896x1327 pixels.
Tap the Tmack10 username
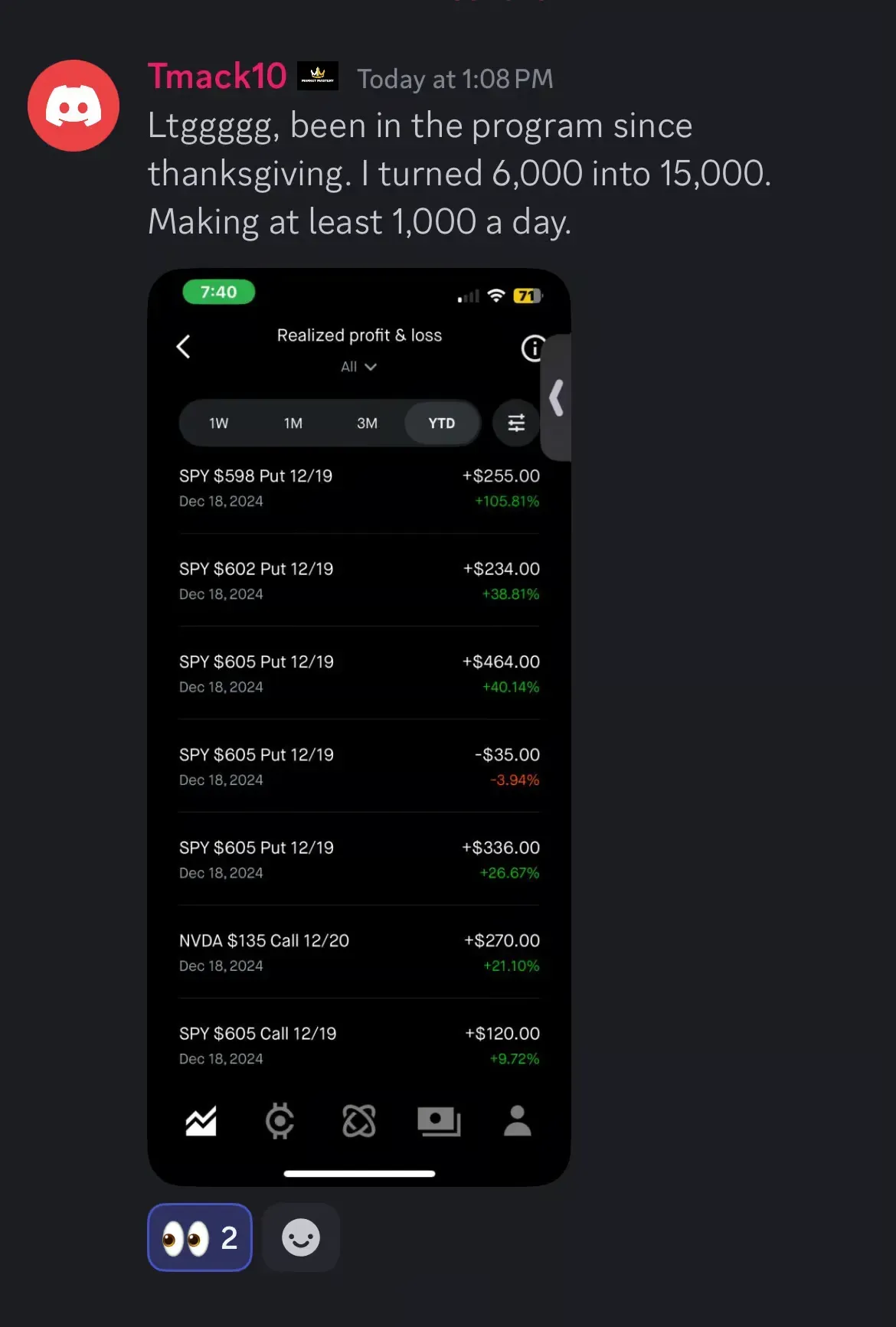[217, 77]
